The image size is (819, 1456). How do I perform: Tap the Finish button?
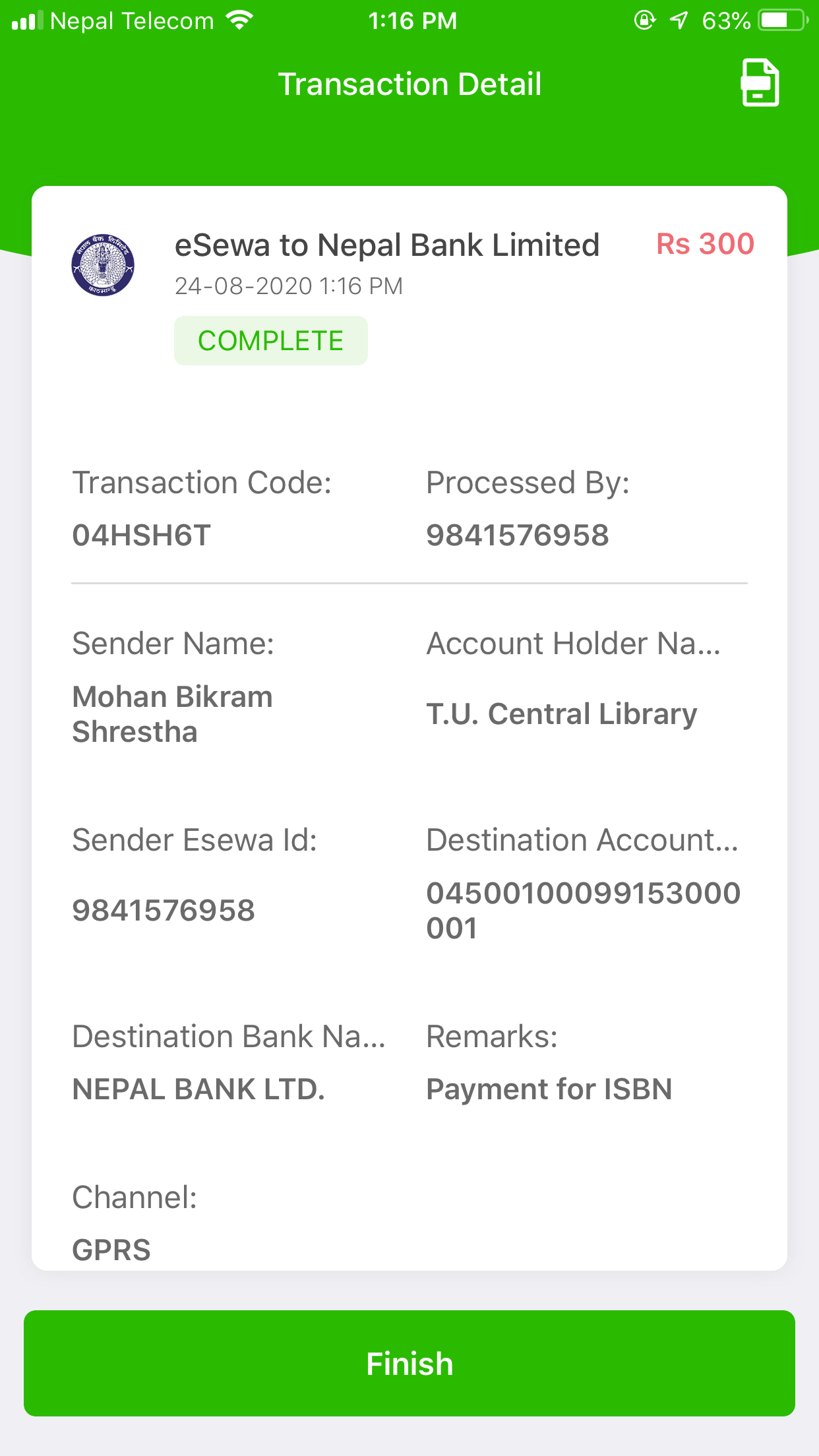pos(409,1363)
